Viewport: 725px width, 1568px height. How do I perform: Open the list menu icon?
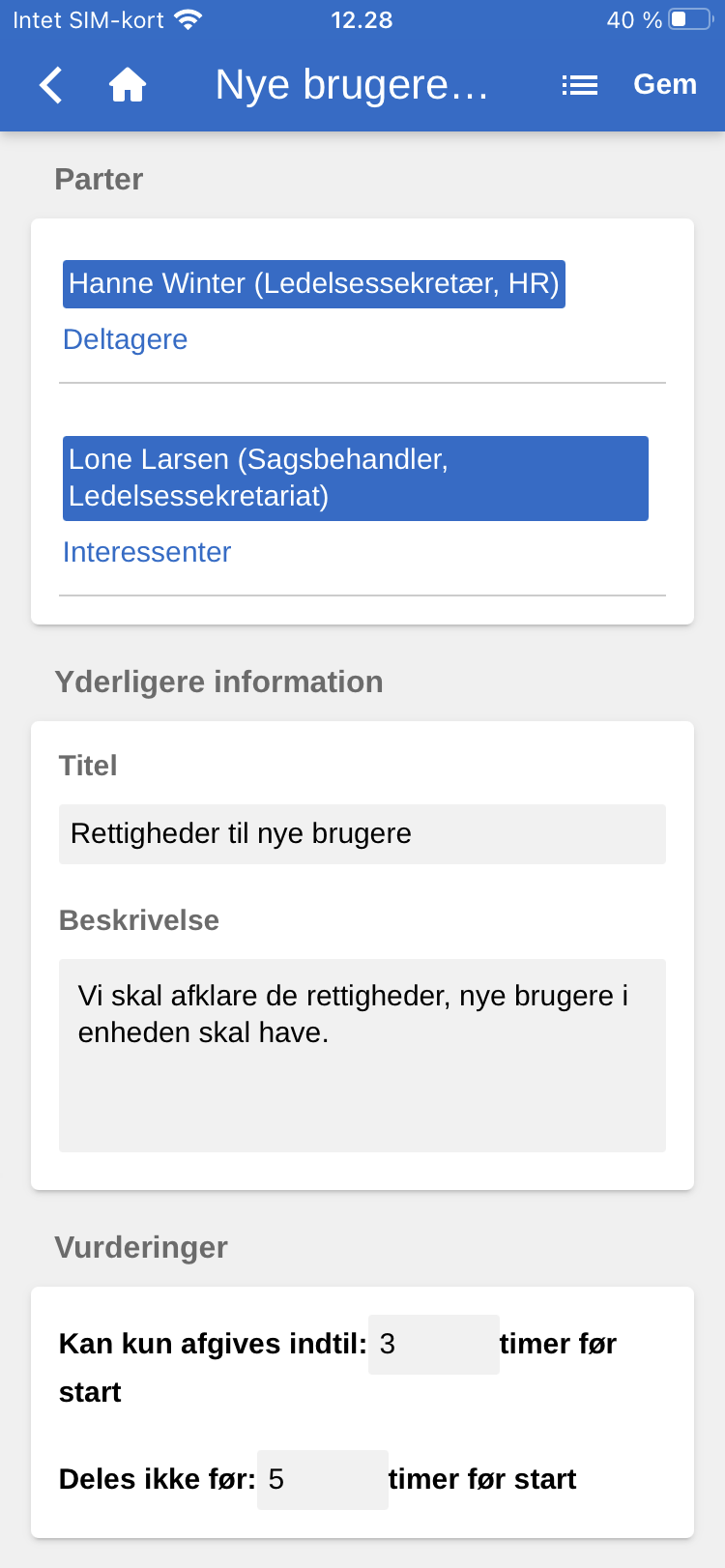click(x=579, y=85)
